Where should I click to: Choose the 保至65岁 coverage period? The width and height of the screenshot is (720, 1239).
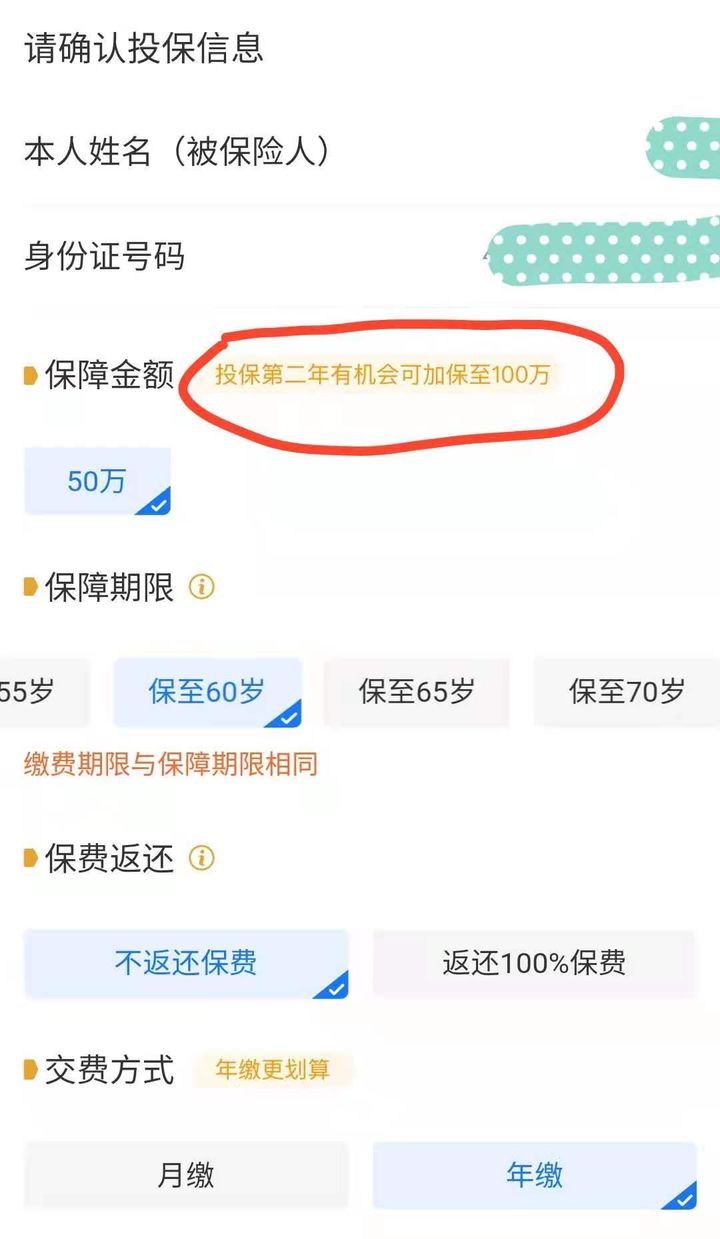[x=417, y=691]
